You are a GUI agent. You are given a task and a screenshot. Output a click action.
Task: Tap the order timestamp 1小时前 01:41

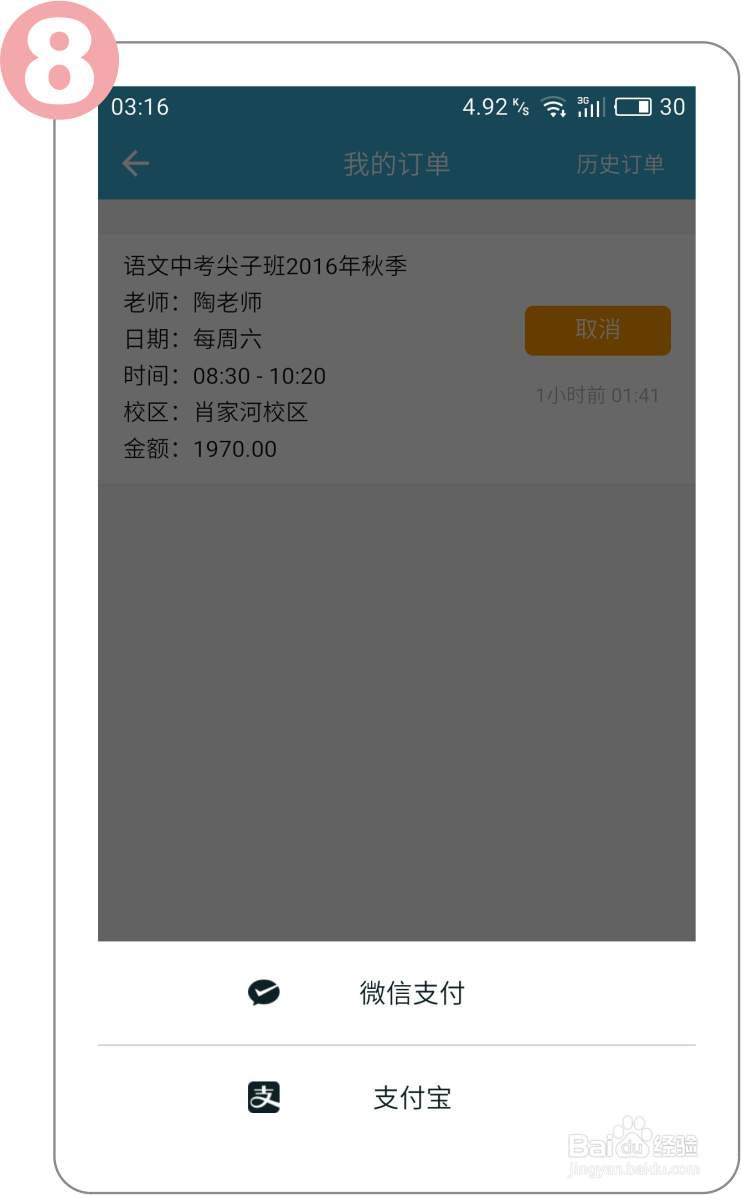tap(597, 395)
